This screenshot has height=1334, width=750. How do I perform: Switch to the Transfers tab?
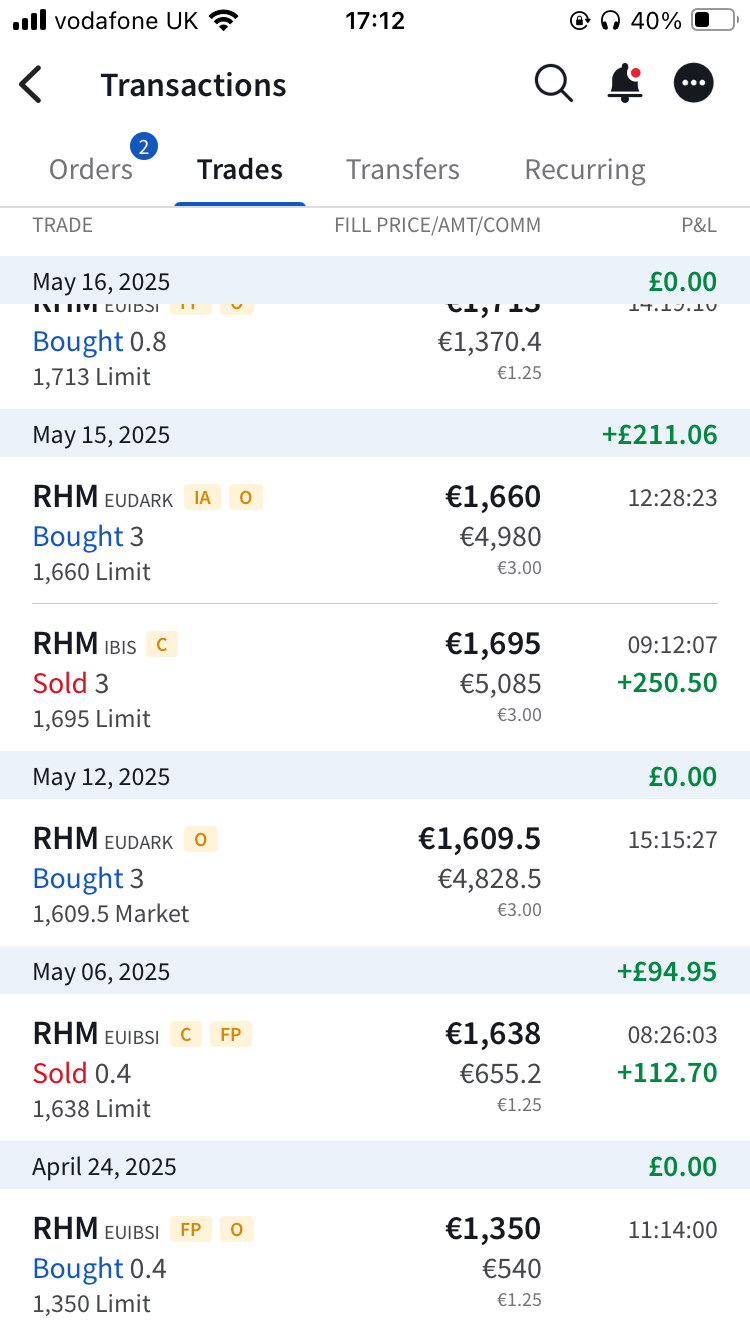[403, 169]
